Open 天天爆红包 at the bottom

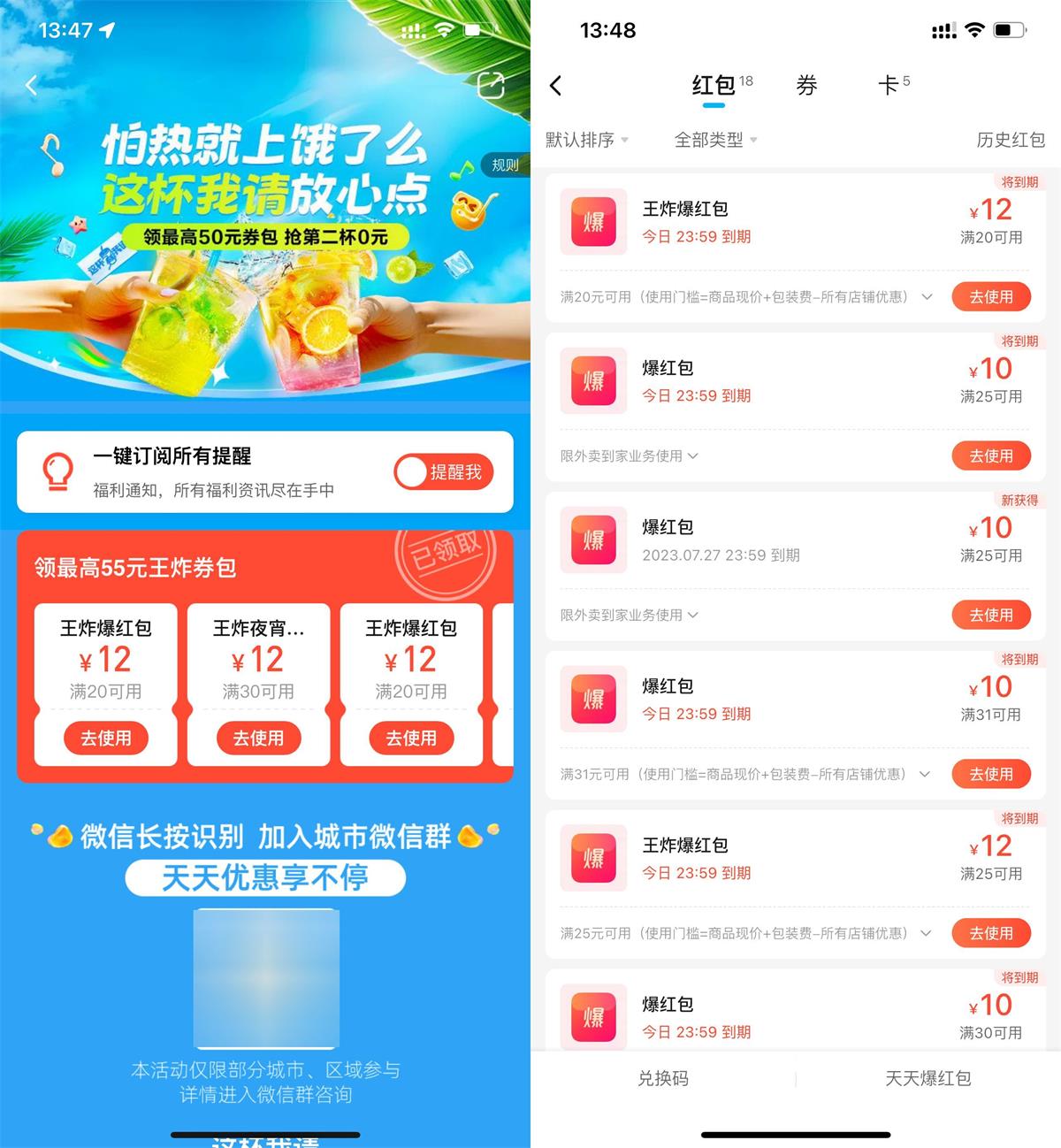click(x=928, y=1078)
